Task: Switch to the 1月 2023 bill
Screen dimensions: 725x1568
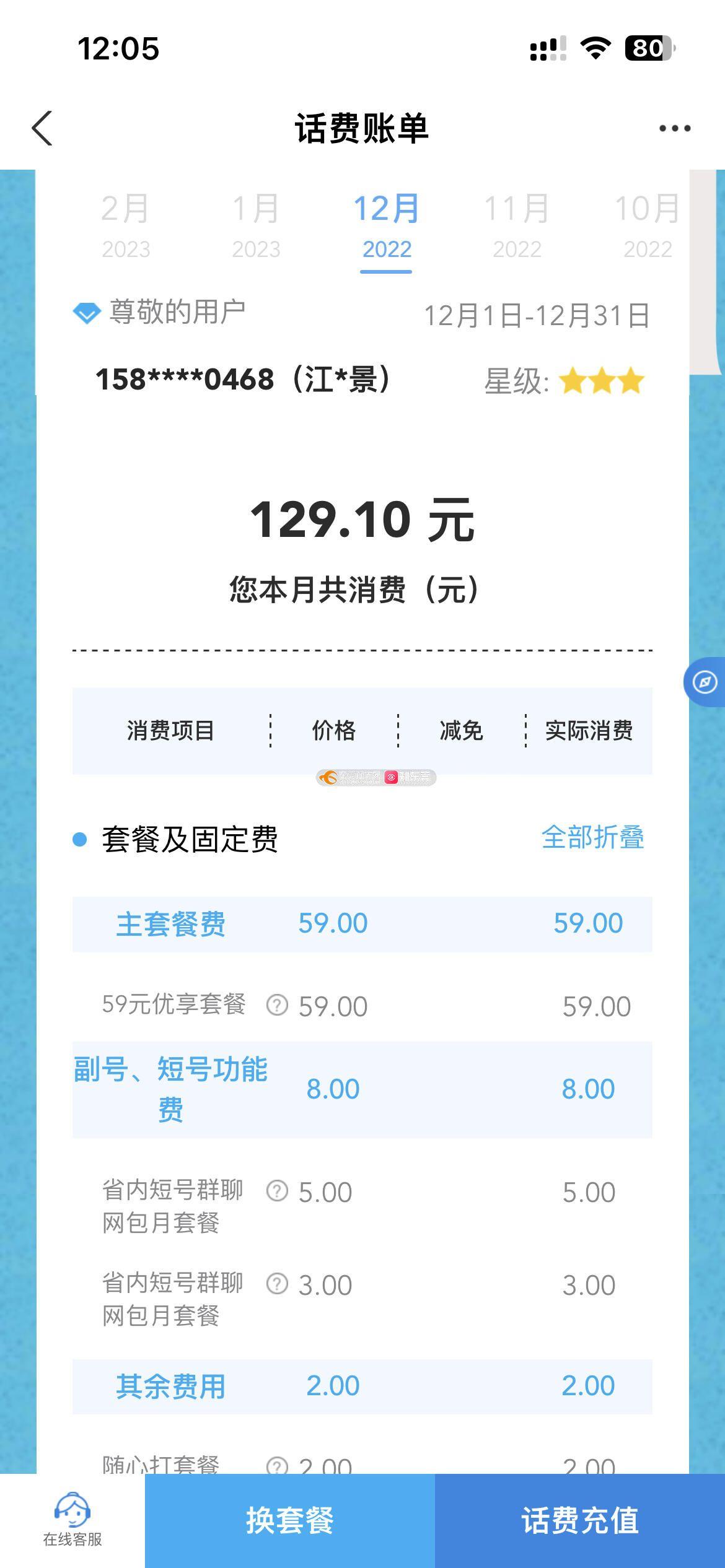Action: tap(256, 224)
